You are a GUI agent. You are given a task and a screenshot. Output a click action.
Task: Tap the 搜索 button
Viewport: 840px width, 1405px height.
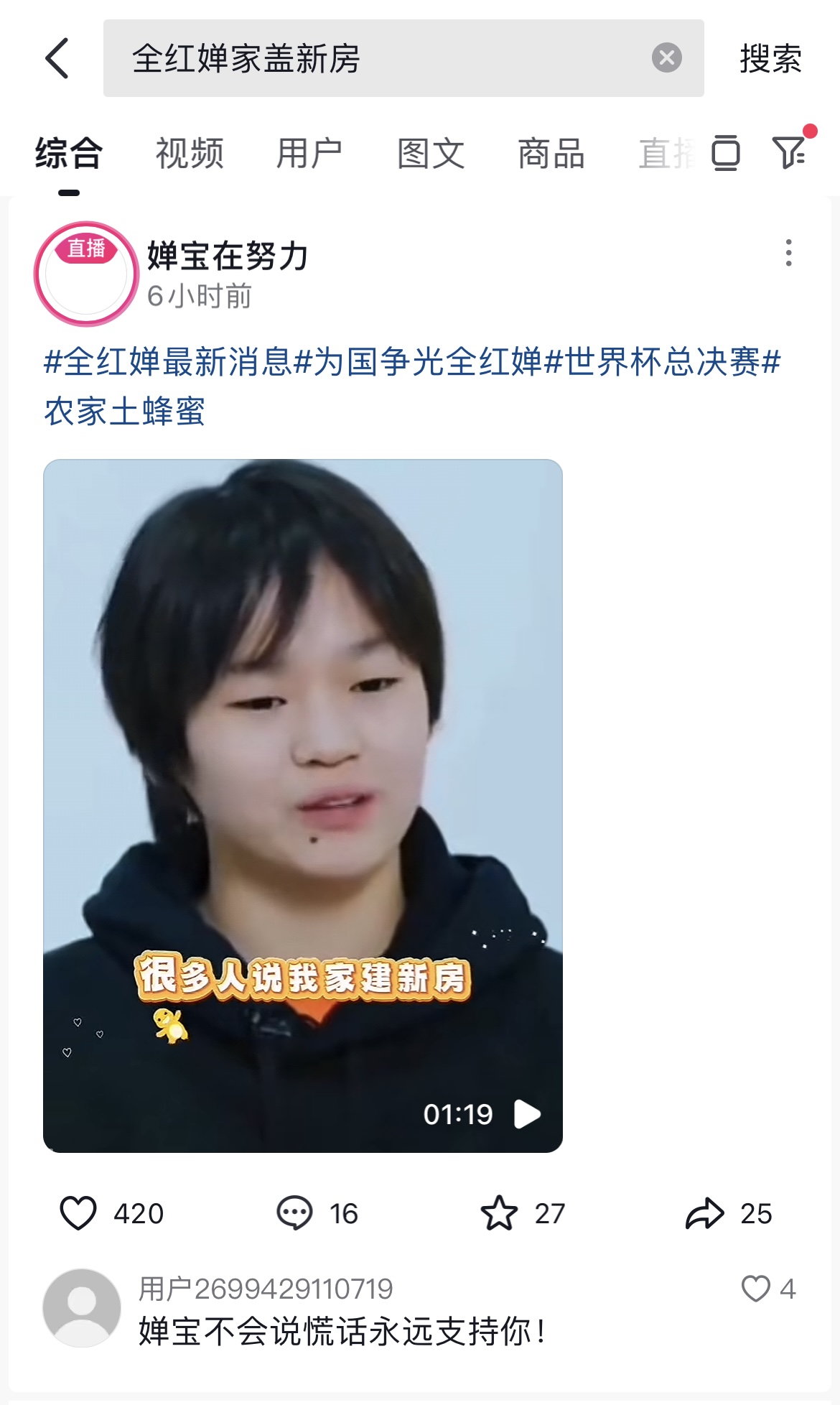[x=770, y=58]
